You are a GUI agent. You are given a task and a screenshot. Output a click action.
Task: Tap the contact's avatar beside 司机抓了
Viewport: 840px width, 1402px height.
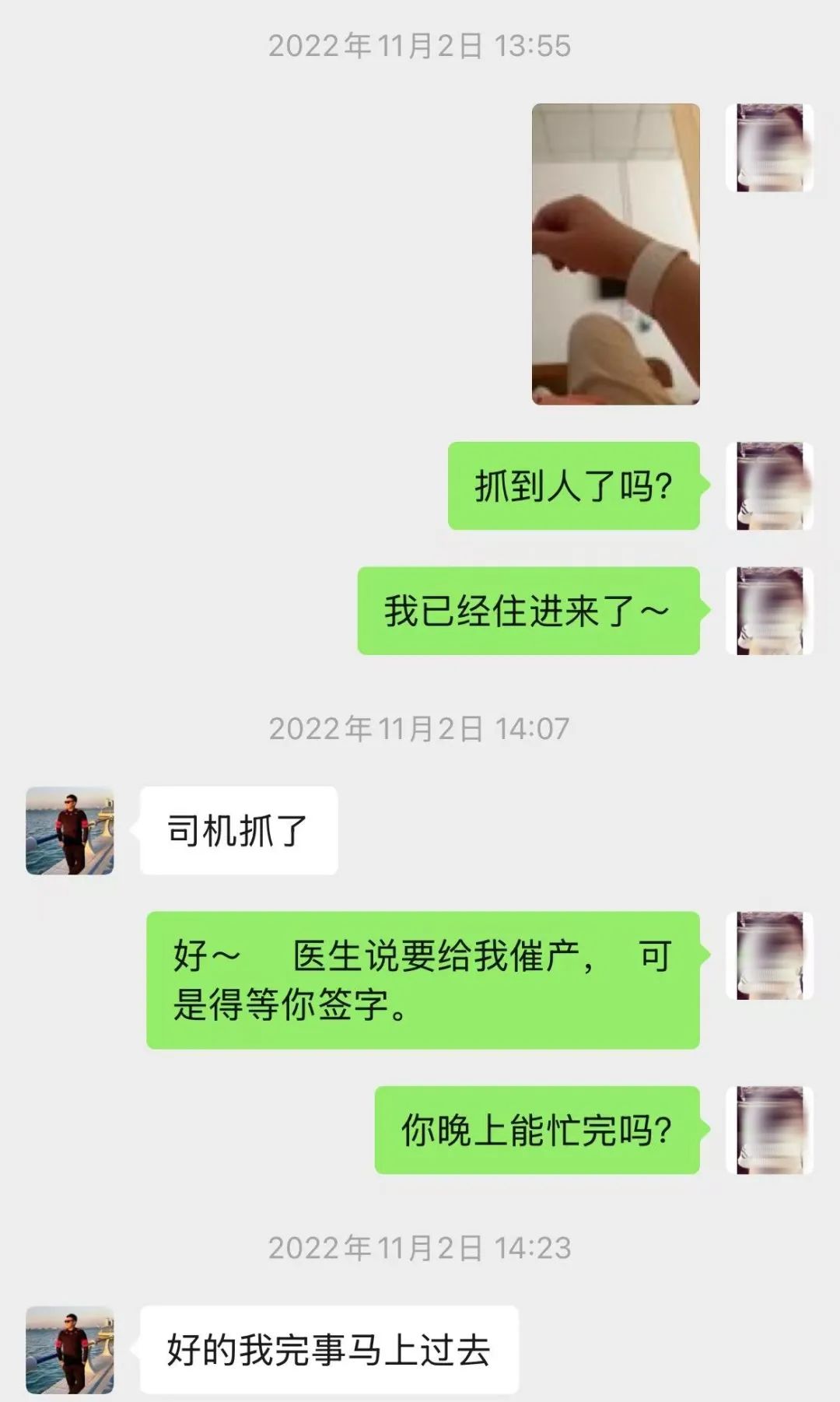point(70,830)
